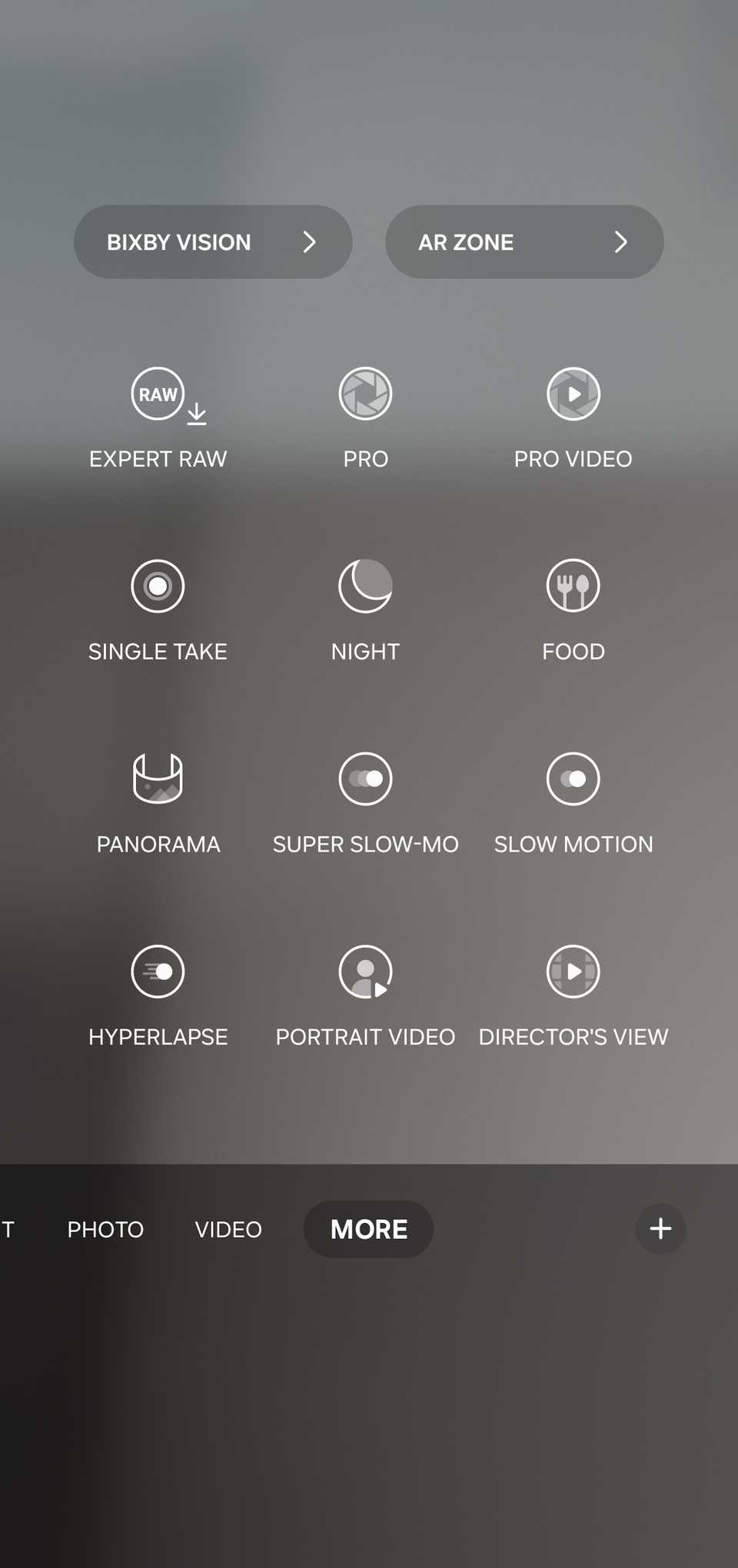Select the Slow Motion mode icon

573,779
